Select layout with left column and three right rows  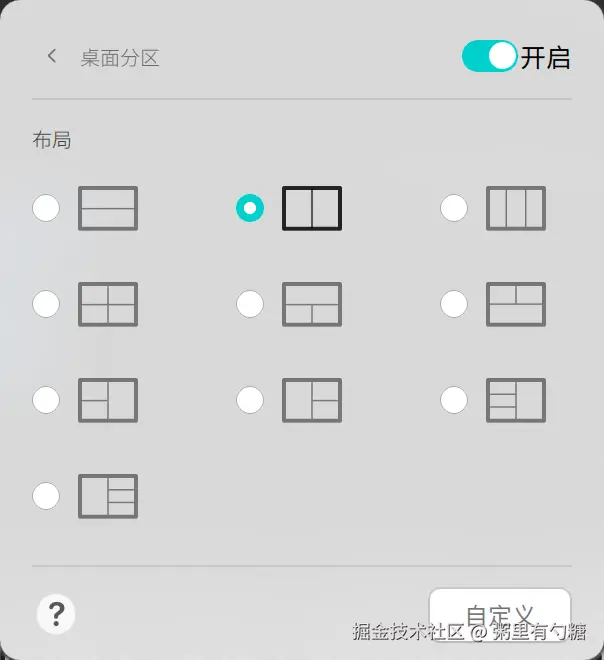tap(46, 496)
